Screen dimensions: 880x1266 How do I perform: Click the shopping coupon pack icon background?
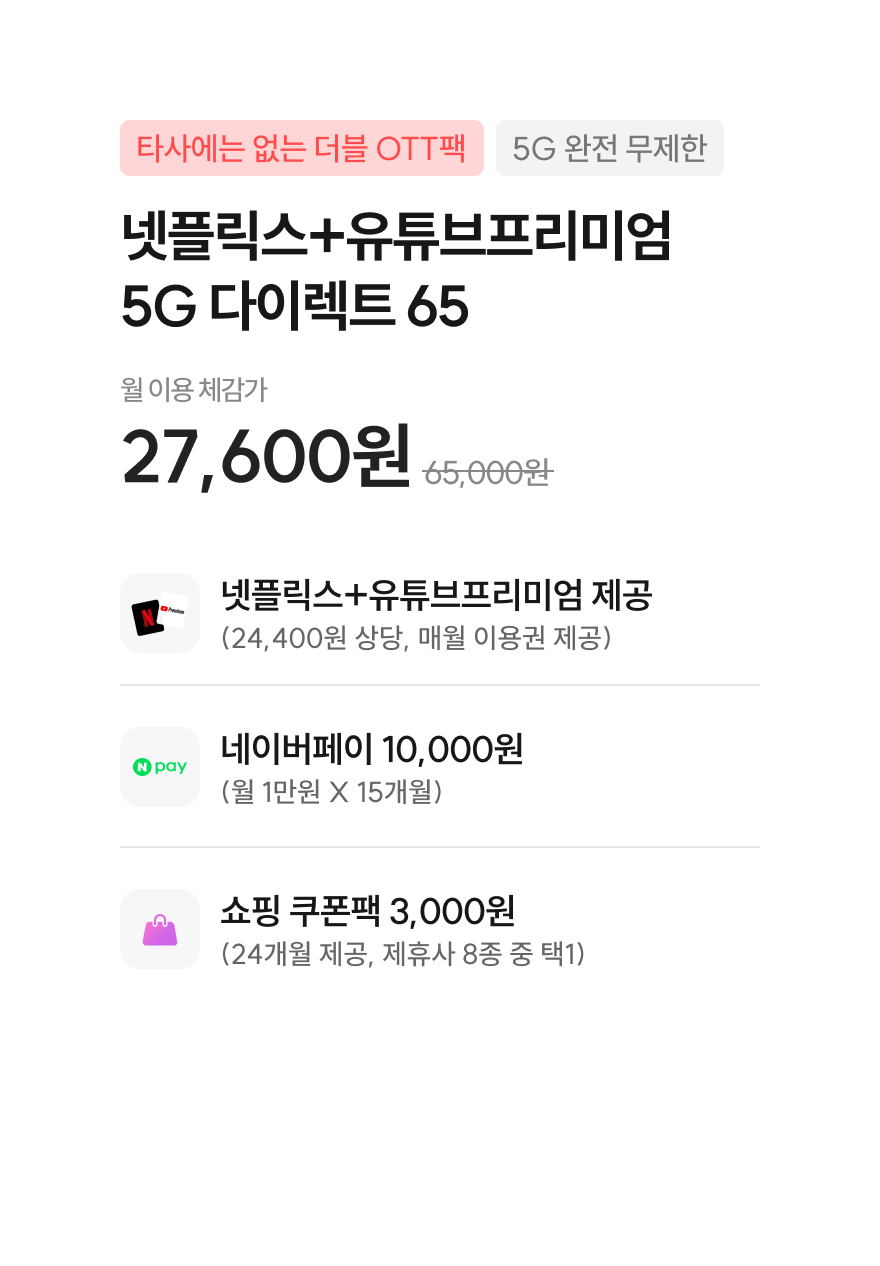tap(160, 929)
